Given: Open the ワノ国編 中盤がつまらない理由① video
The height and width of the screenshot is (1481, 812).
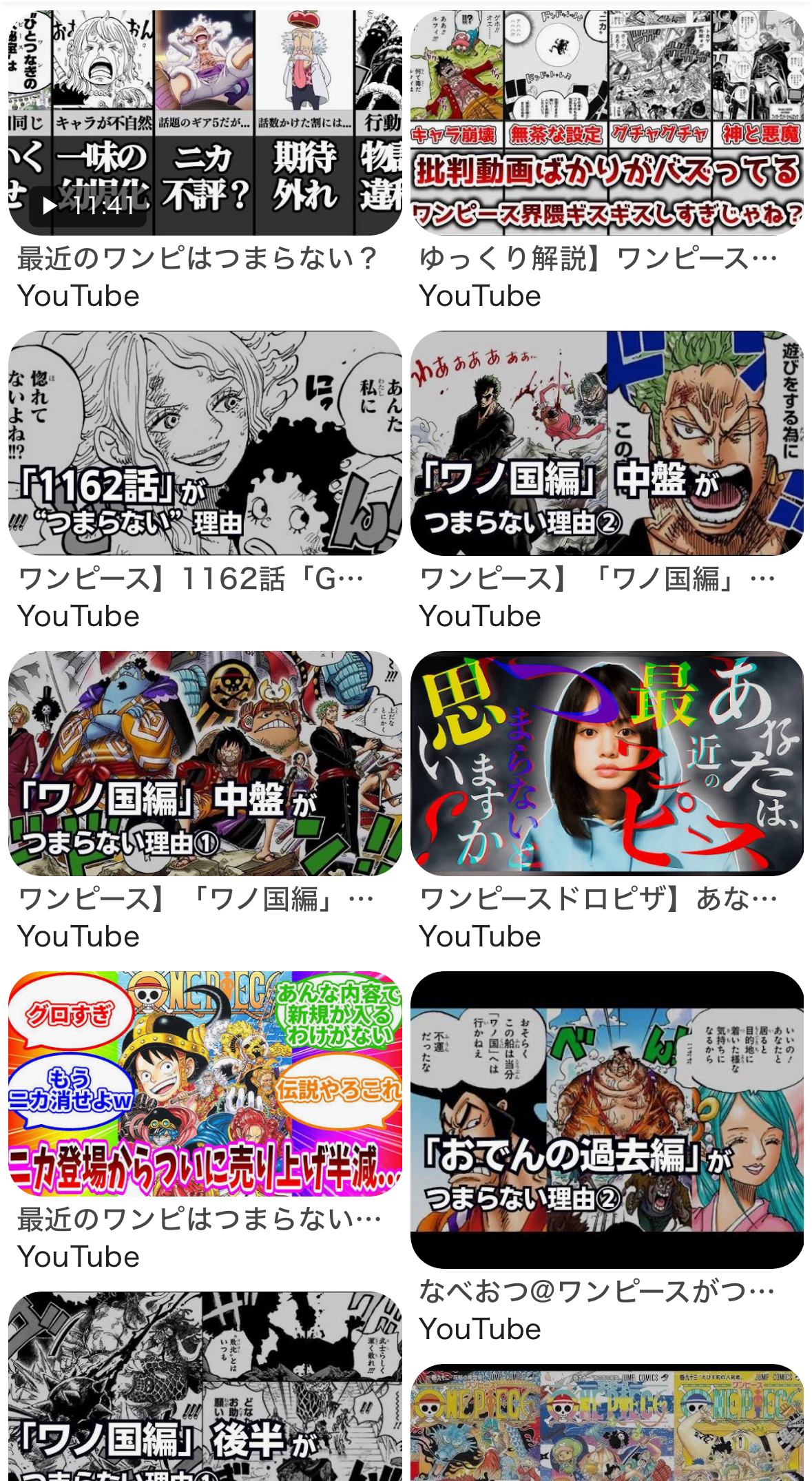Looking at the screenshot, I should [205, 763].
